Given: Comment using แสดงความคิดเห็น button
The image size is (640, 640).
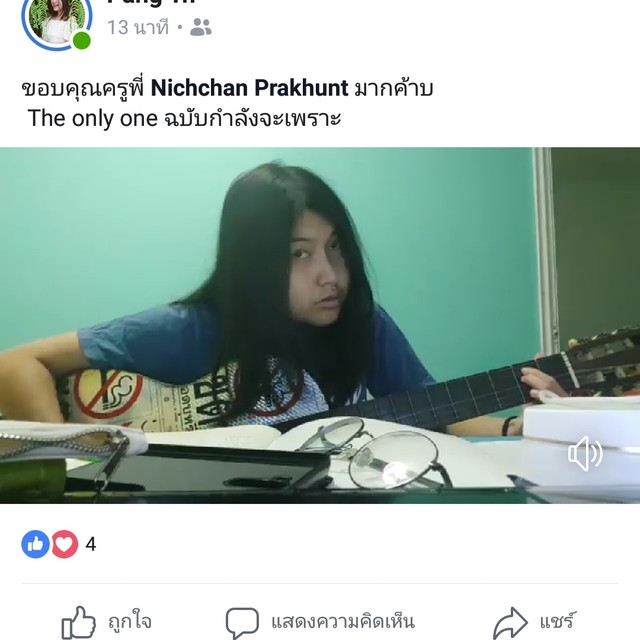Looking at the screenshot, I should [320, 621].
